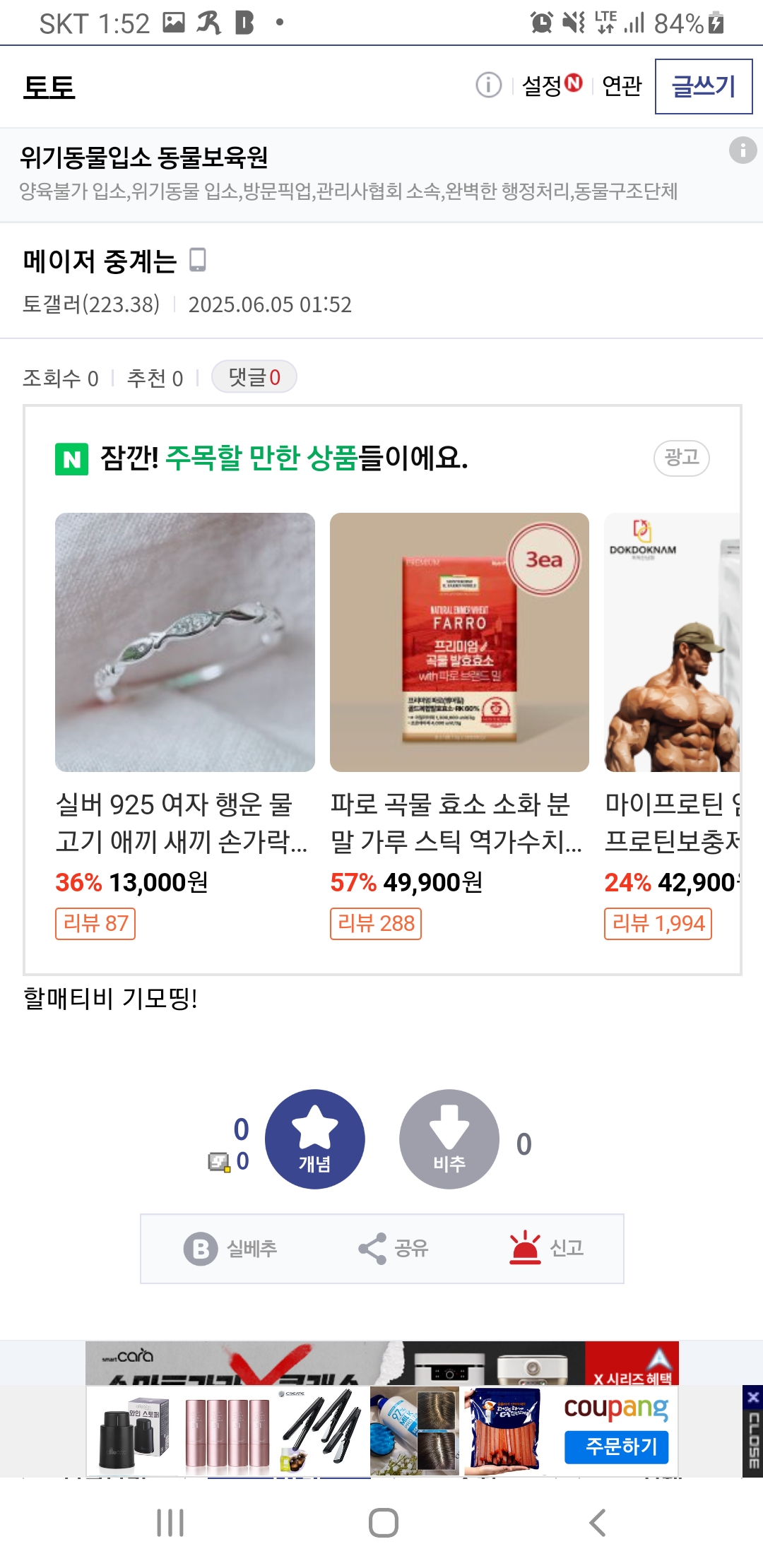The image size is (763, 1568).
Task: Open the 광고 ad info badge
Action: click(x=681, y=458)
